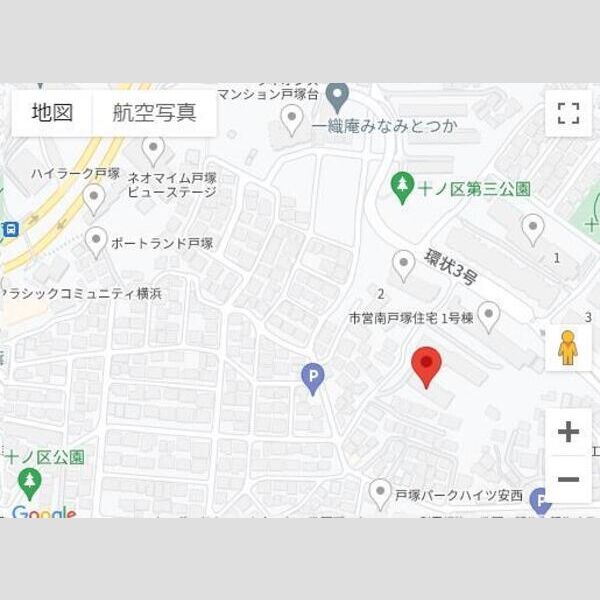Image resolution: width=600 pixels, height=600 pixels.
Task: Tap the red location marker
Action: [427, 366]
